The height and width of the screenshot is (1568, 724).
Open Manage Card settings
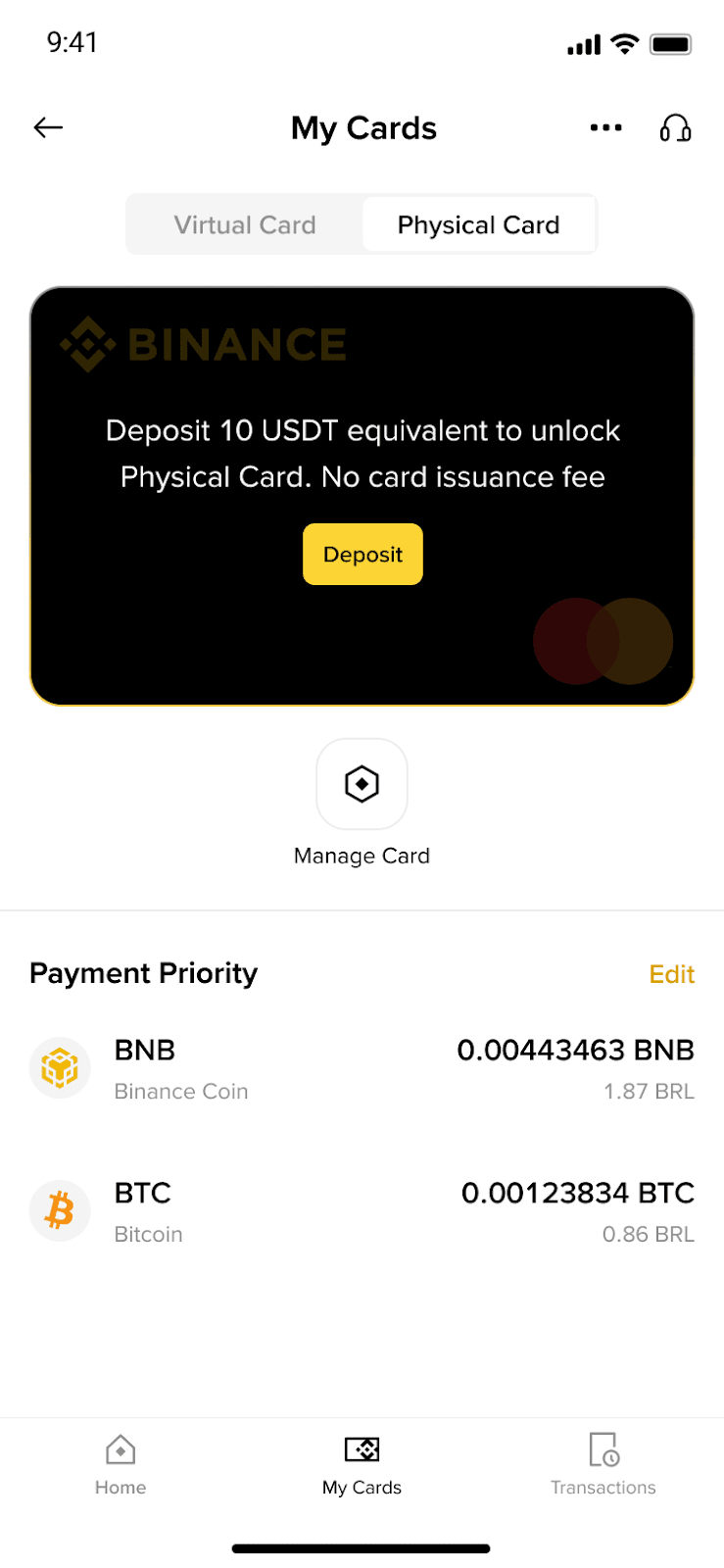(362, 784)
